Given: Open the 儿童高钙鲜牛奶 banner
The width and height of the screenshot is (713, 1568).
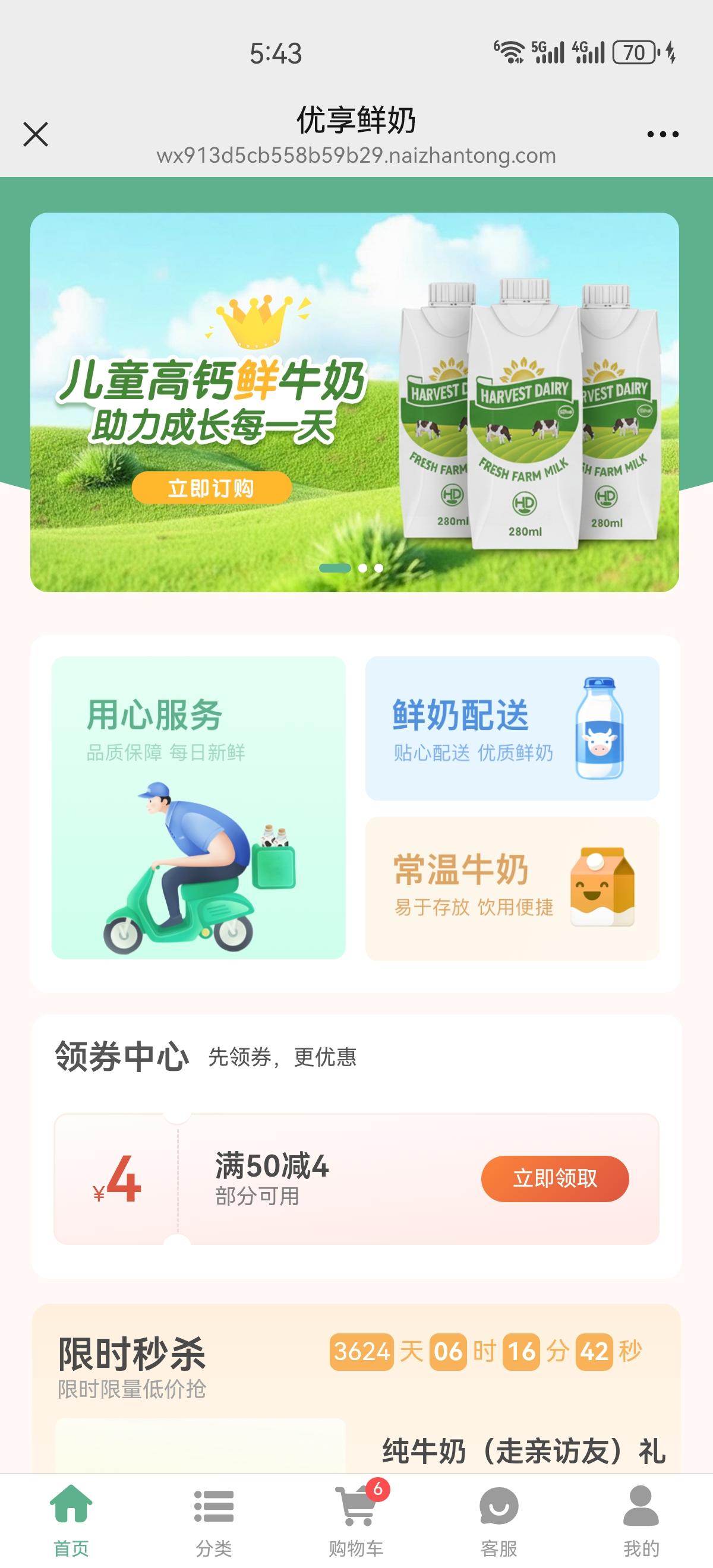Looking at the screenshot, I should tap(354, 402).
